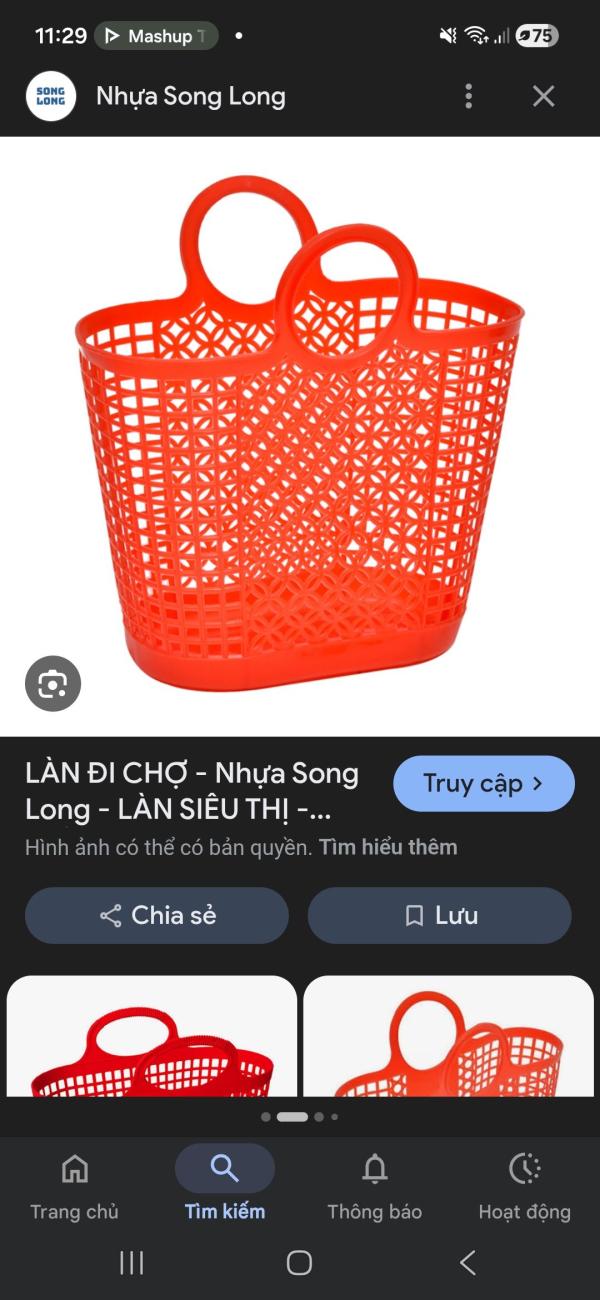This screenshot has height=1300, width=600.
Task: Save the image with Lưu
Action: click(440, 915)
